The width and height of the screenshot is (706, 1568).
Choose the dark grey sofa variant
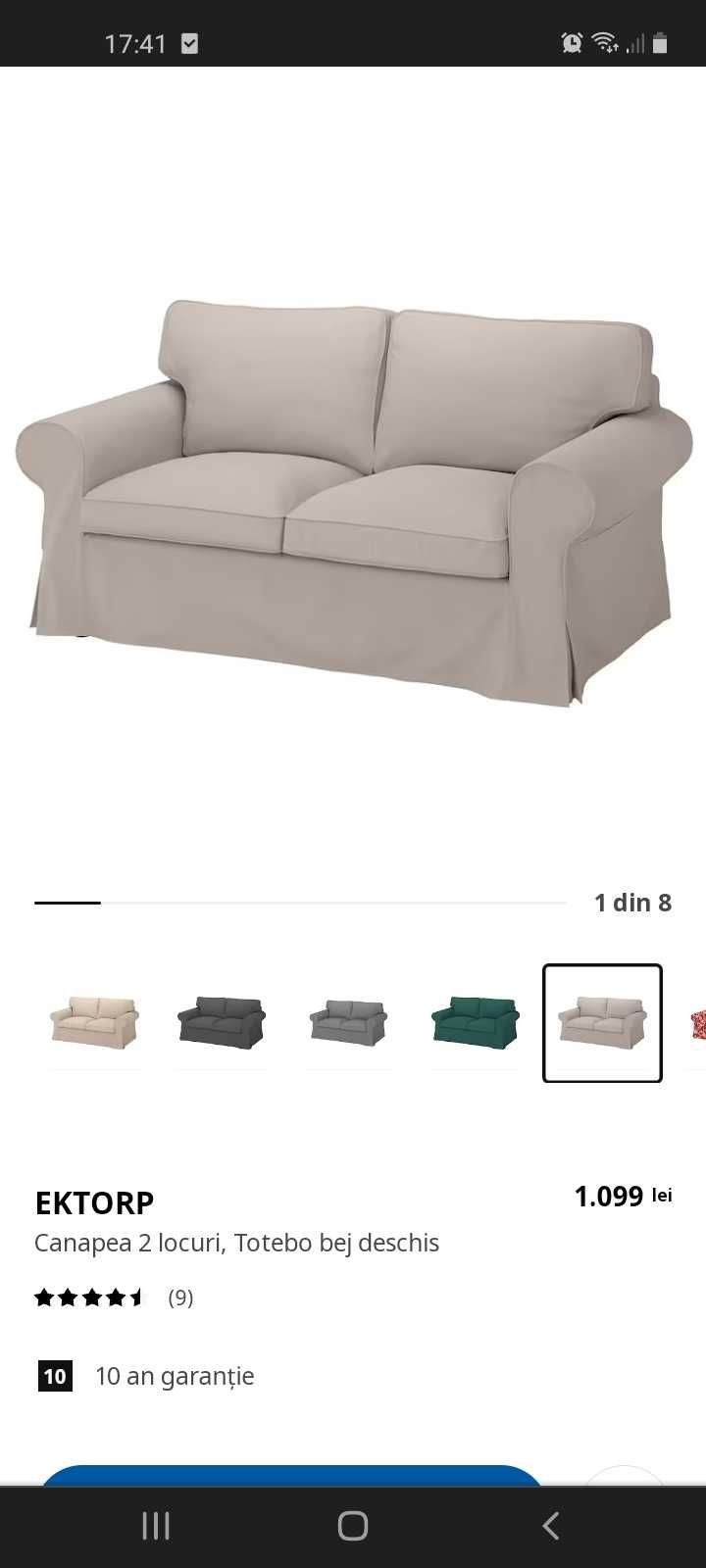pos(222,1023)
